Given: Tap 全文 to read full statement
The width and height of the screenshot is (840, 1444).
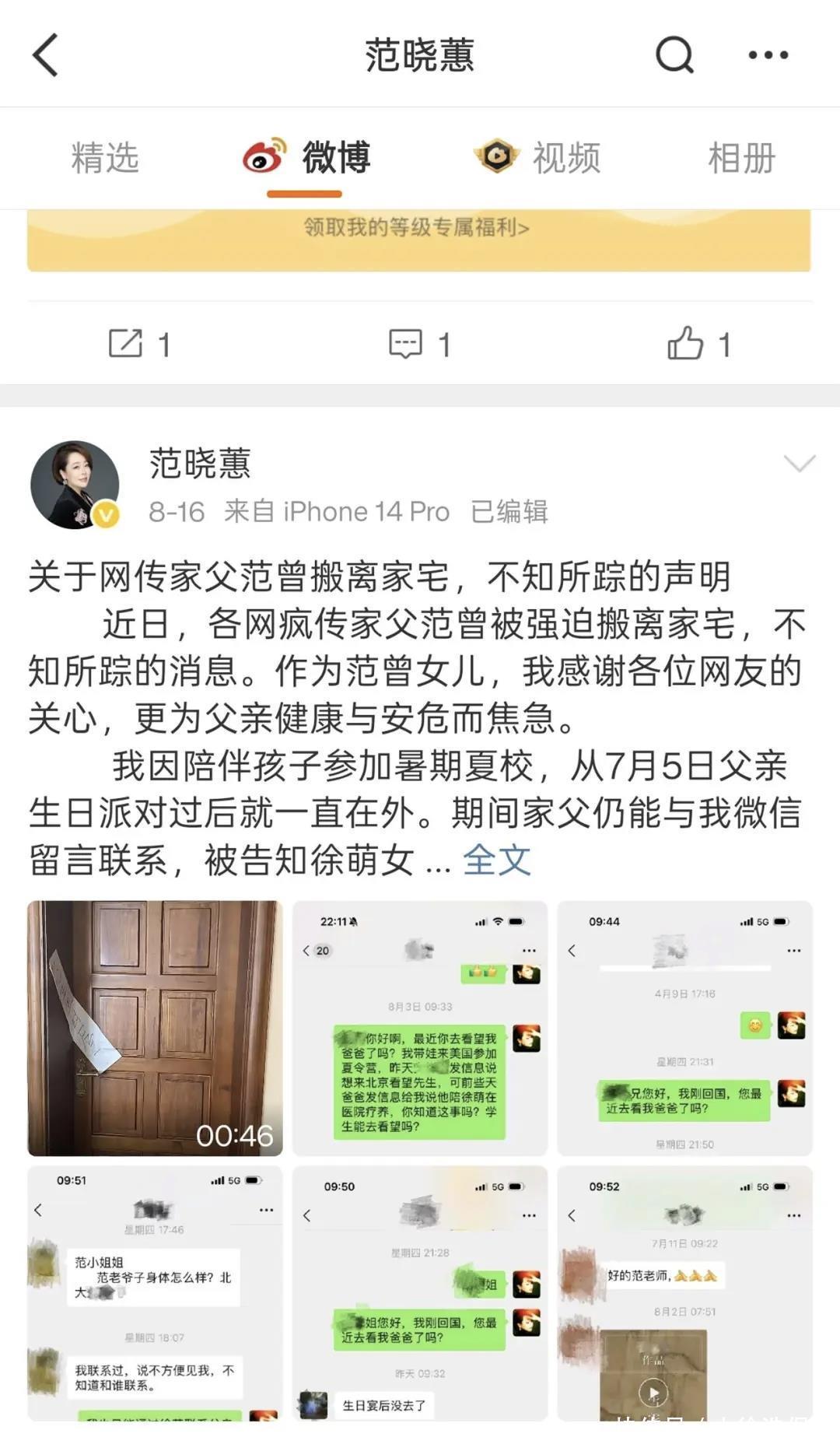Looking at the screenshot, I should [496, 860].
